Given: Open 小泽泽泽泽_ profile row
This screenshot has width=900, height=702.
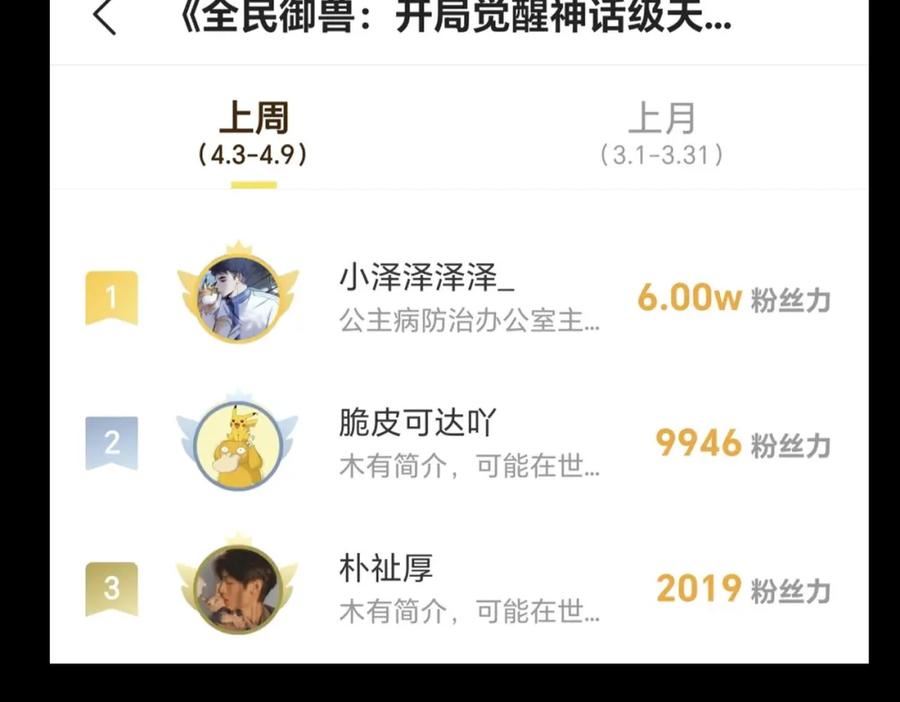Looking at the screenshot, I should (459, 297).
